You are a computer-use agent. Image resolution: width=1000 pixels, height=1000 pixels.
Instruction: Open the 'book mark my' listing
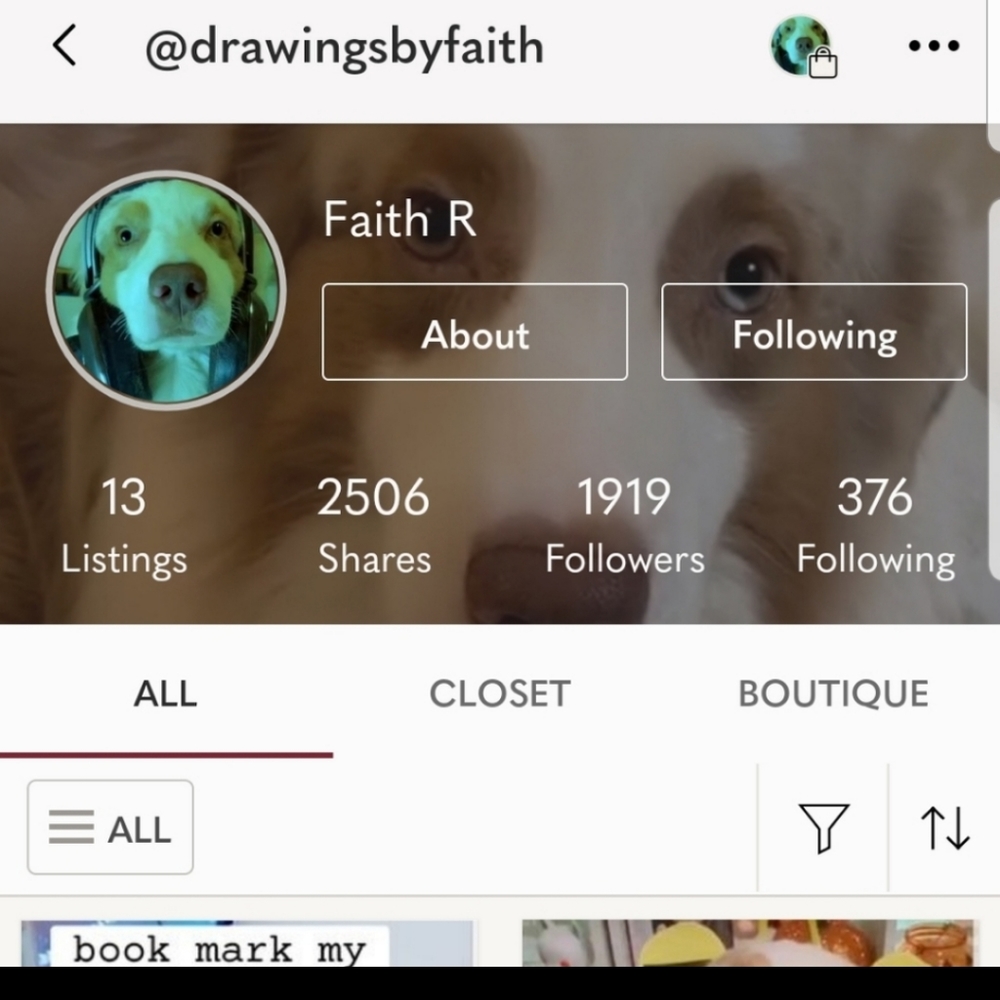click(x=247, y=944)
